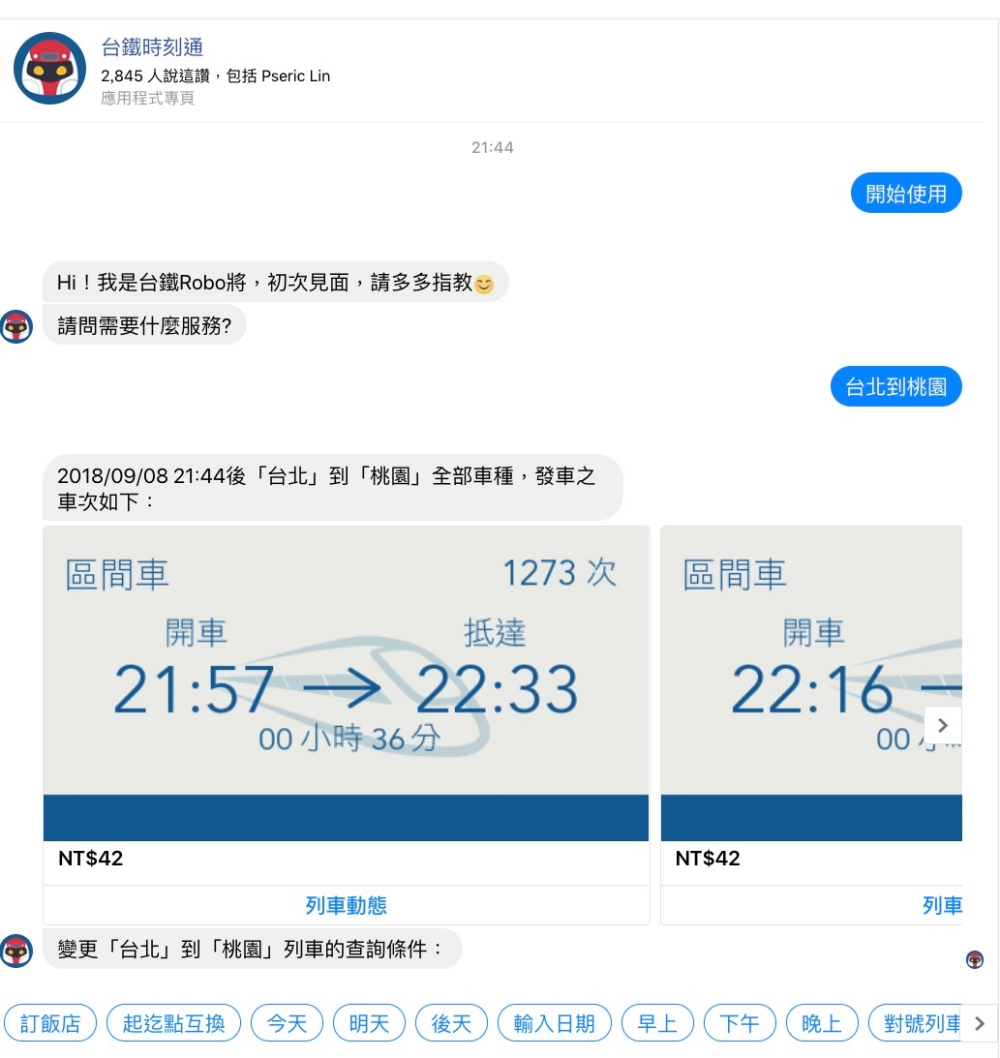Show next train card with carousel arrow
This screenshot has width=1000, height=1058.
pyautogui.click(x=942, y=725)
